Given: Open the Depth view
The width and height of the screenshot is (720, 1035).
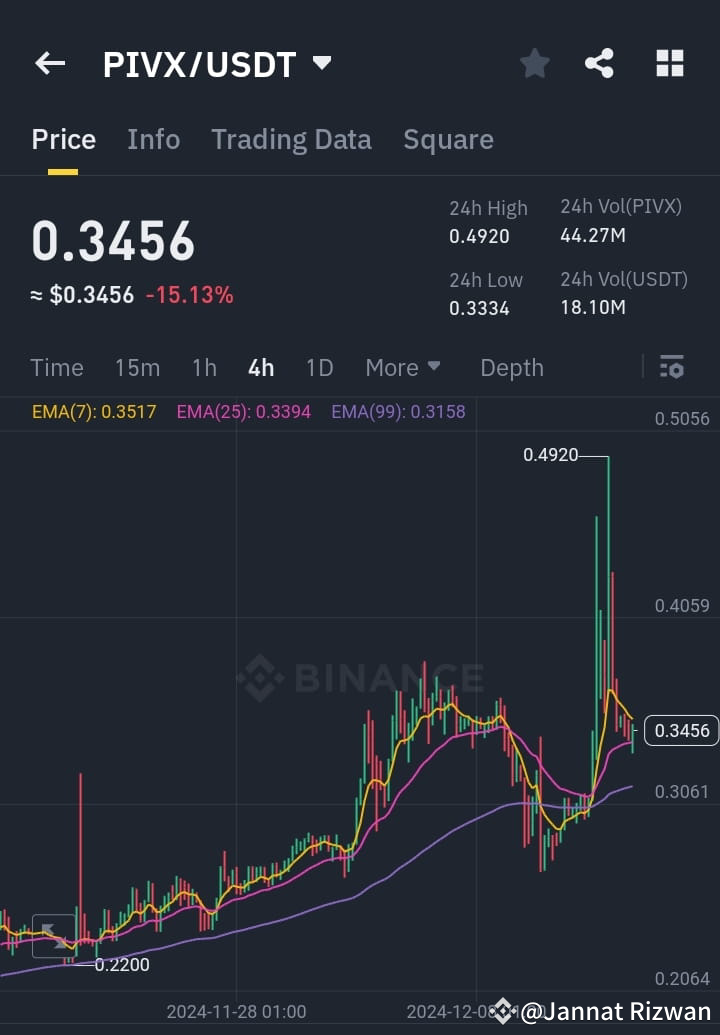Looking at the screenshot, I should pyautogui.click(x=511, y=368).
